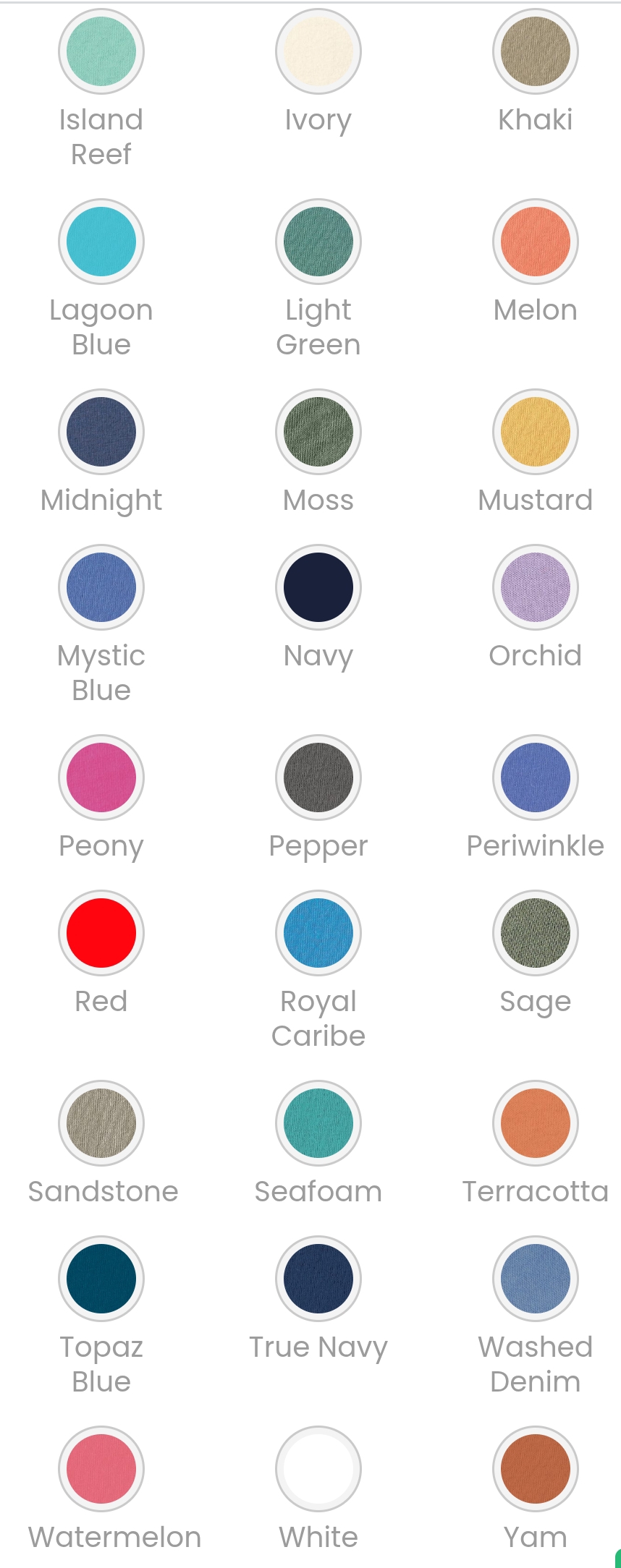The image size is (621, 1568).
Task: Select the Periwinkle color swatch
Action: pos(536,777)
